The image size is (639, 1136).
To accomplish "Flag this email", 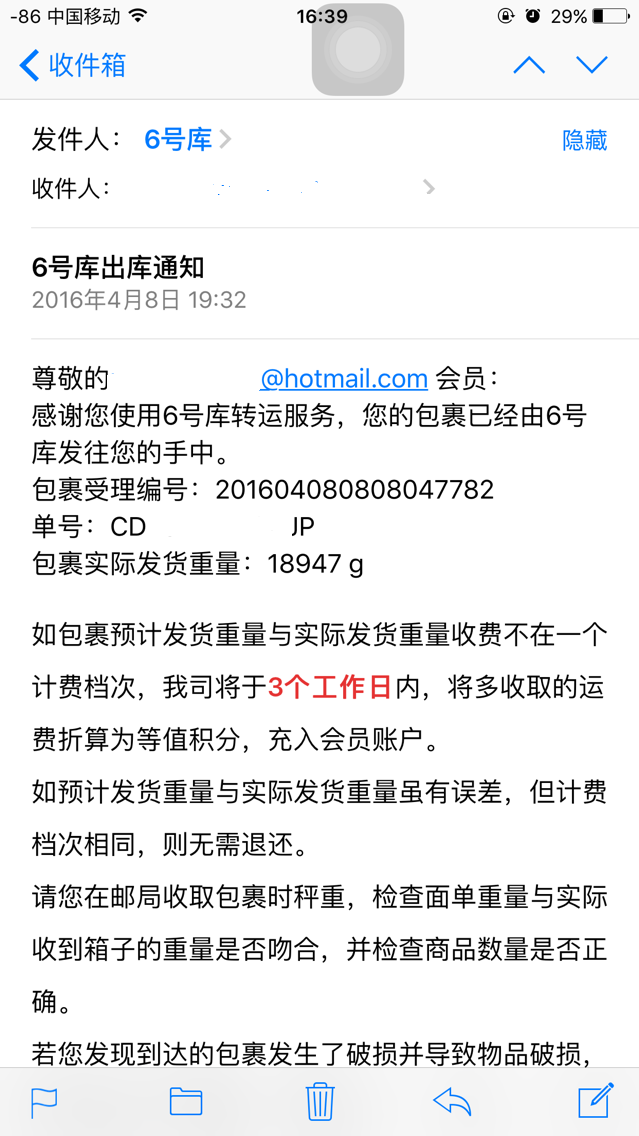I will click(43, 1102).
